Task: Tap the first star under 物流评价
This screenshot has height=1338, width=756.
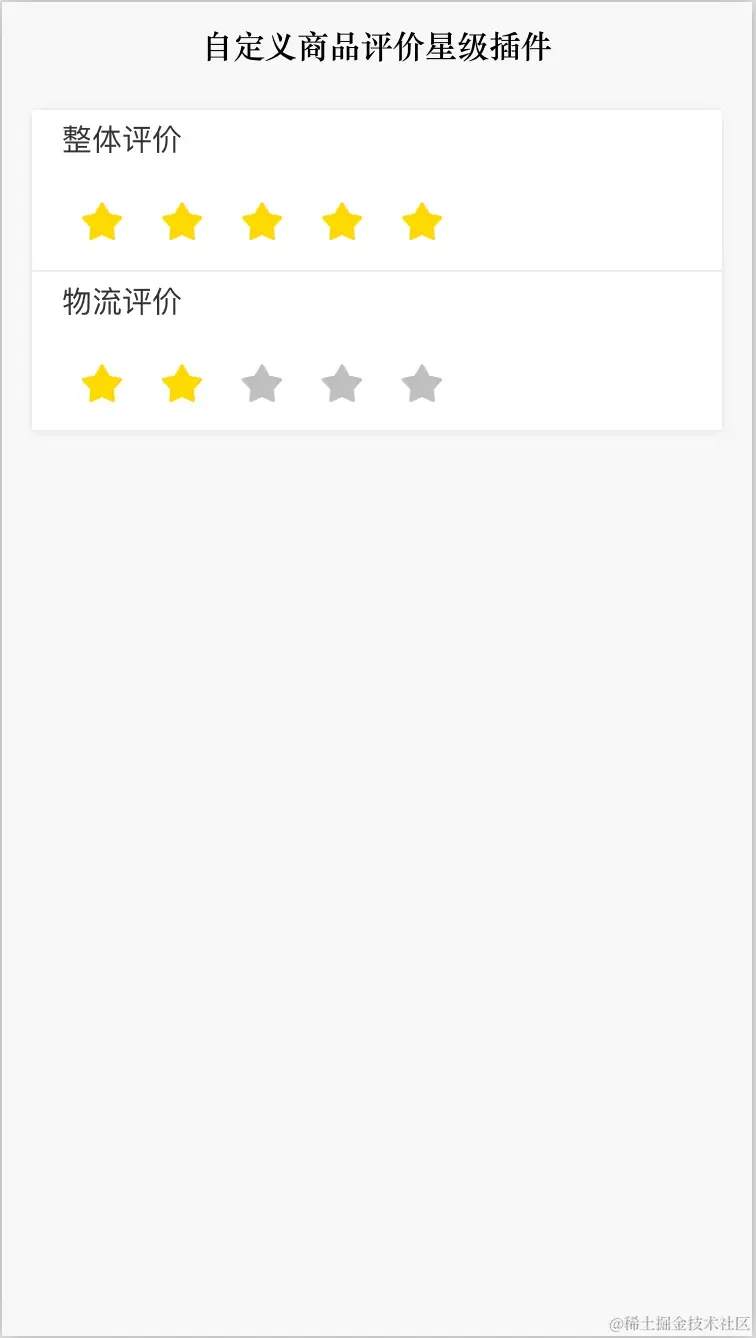Action: click(x=102, y=384)
